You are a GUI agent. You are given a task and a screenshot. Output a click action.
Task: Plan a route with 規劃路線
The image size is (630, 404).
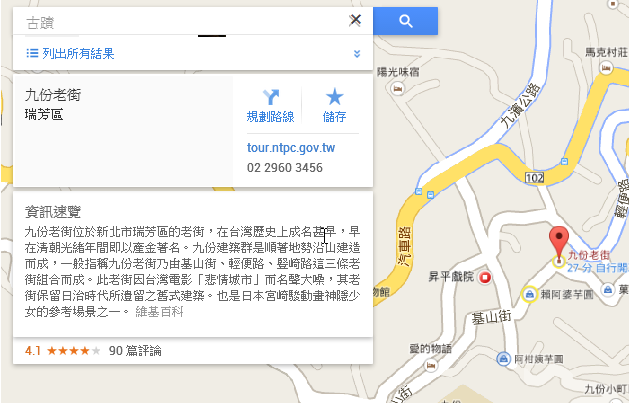coord(270,106)
